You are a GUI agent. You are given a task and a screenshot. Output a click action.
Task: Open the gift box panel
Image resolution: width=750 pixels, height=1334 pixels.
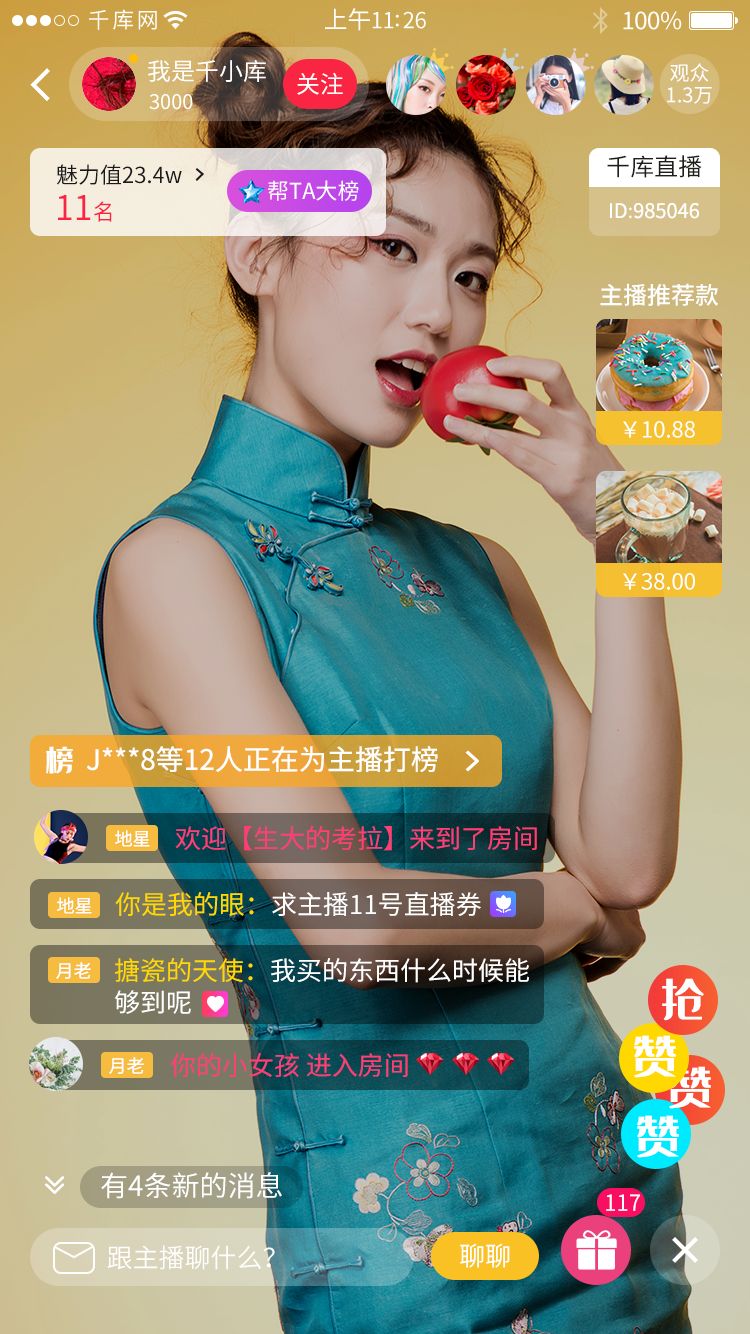pyautogui.click(x=596, y=1250)
